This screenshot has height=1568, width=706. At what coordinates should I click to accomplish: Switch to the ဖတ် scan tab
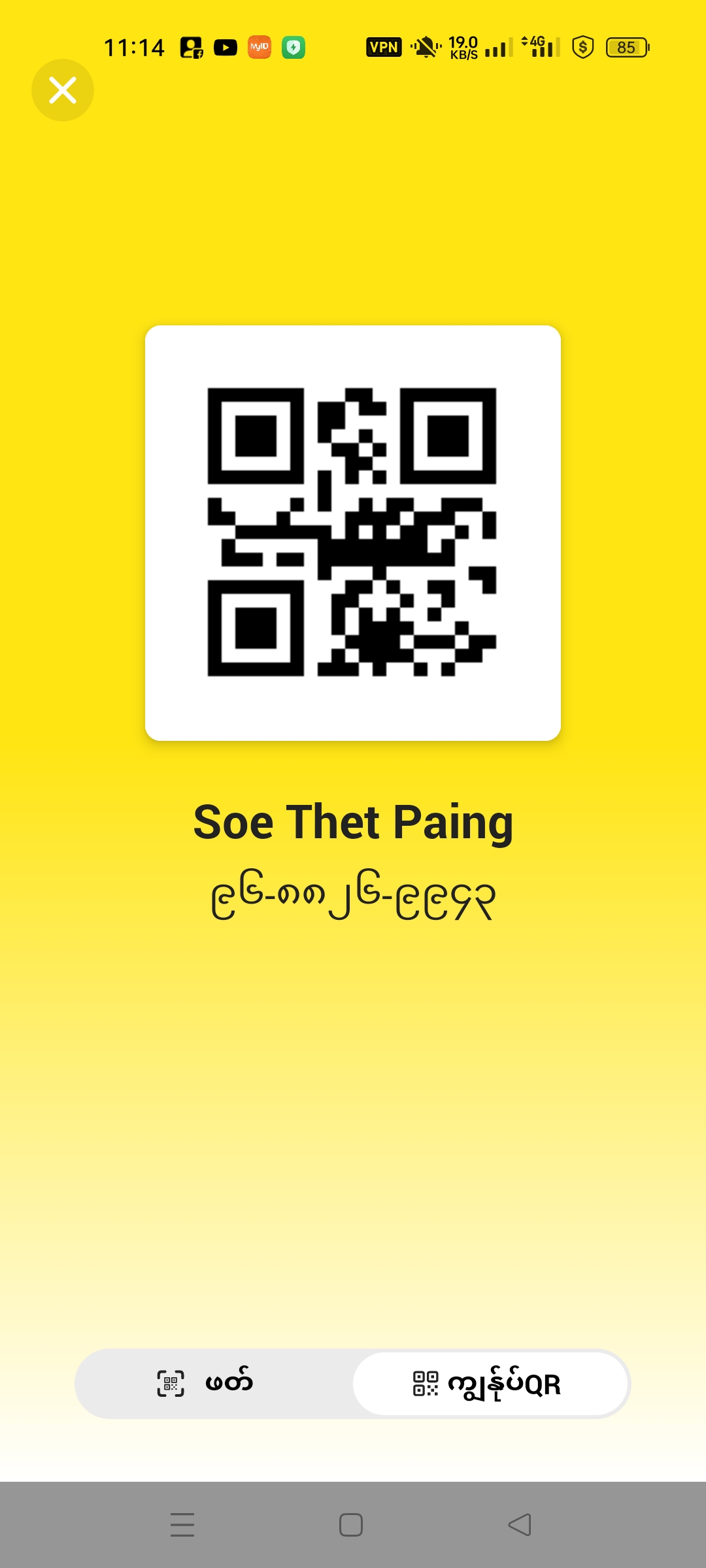213,1383
